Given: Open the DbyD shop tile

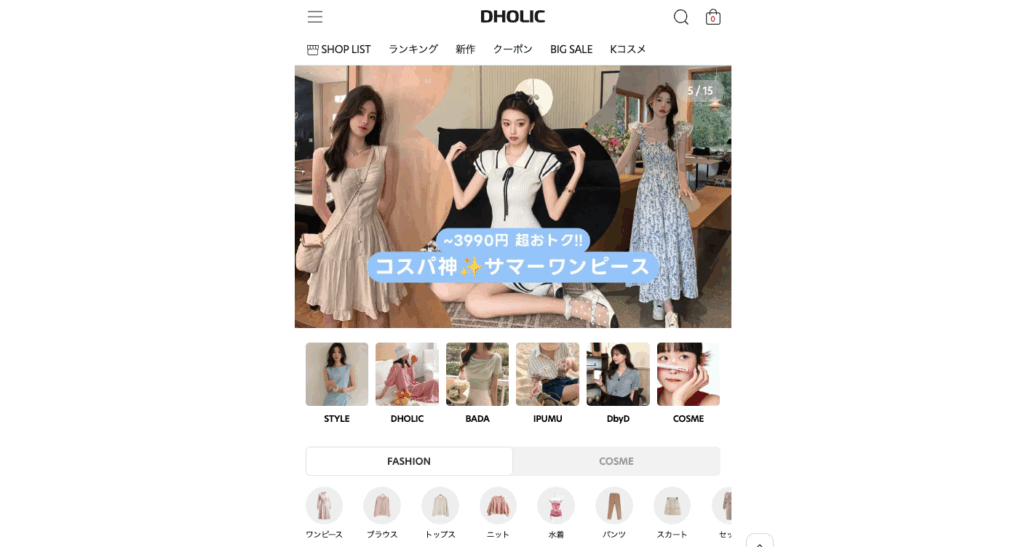Looking at the screenshot, I should [x=618, y=375].
